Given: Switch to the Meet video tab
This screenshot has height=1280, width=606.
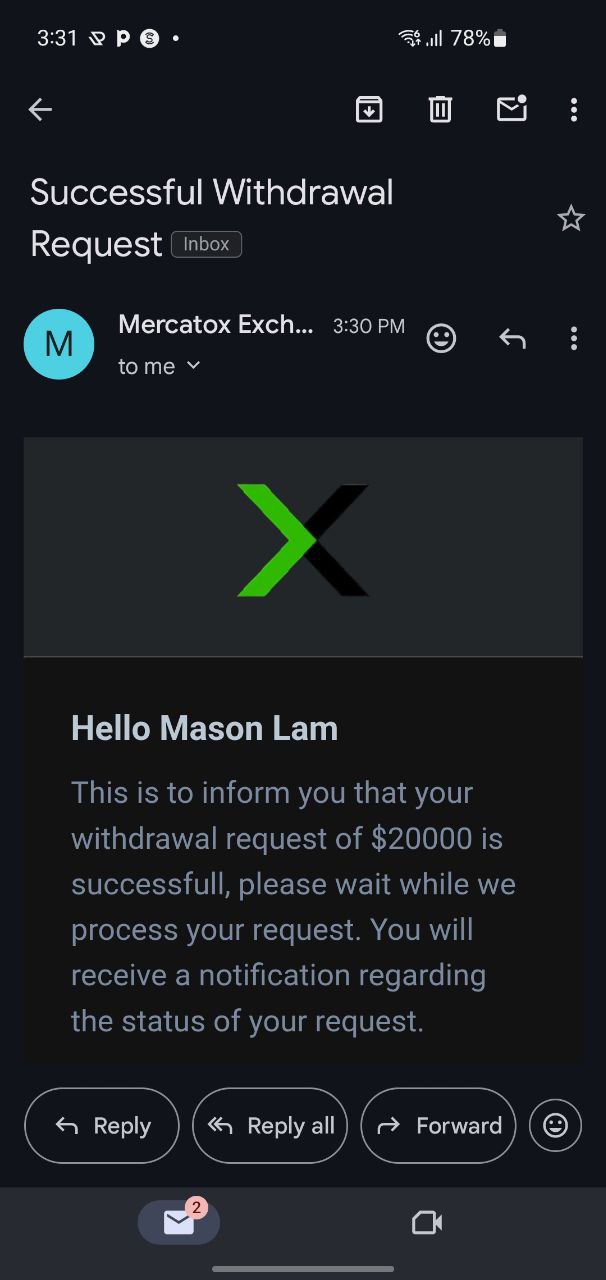Looking at the screenshot, I should tap(427, 1222).
